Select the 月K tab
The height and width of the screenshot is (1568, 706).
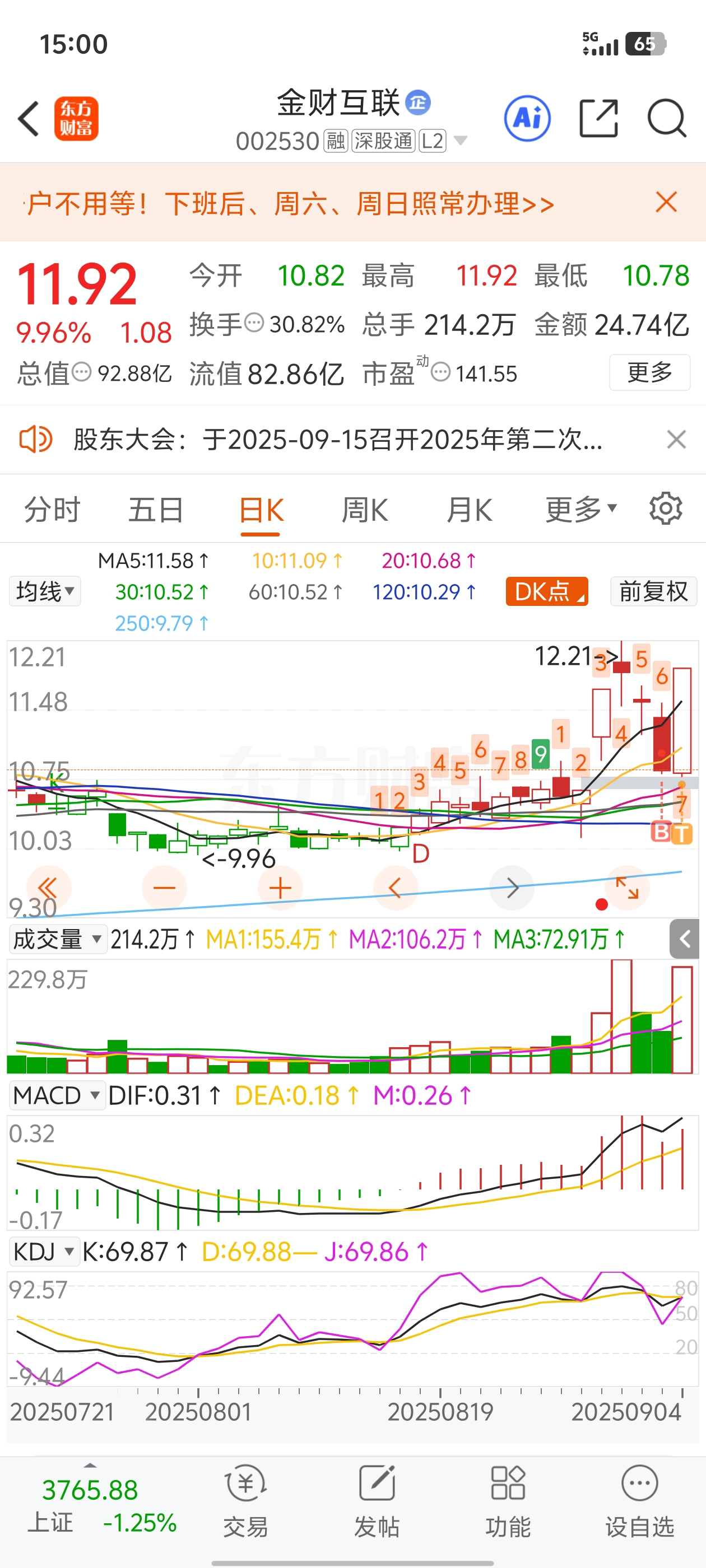click(469, 510)
